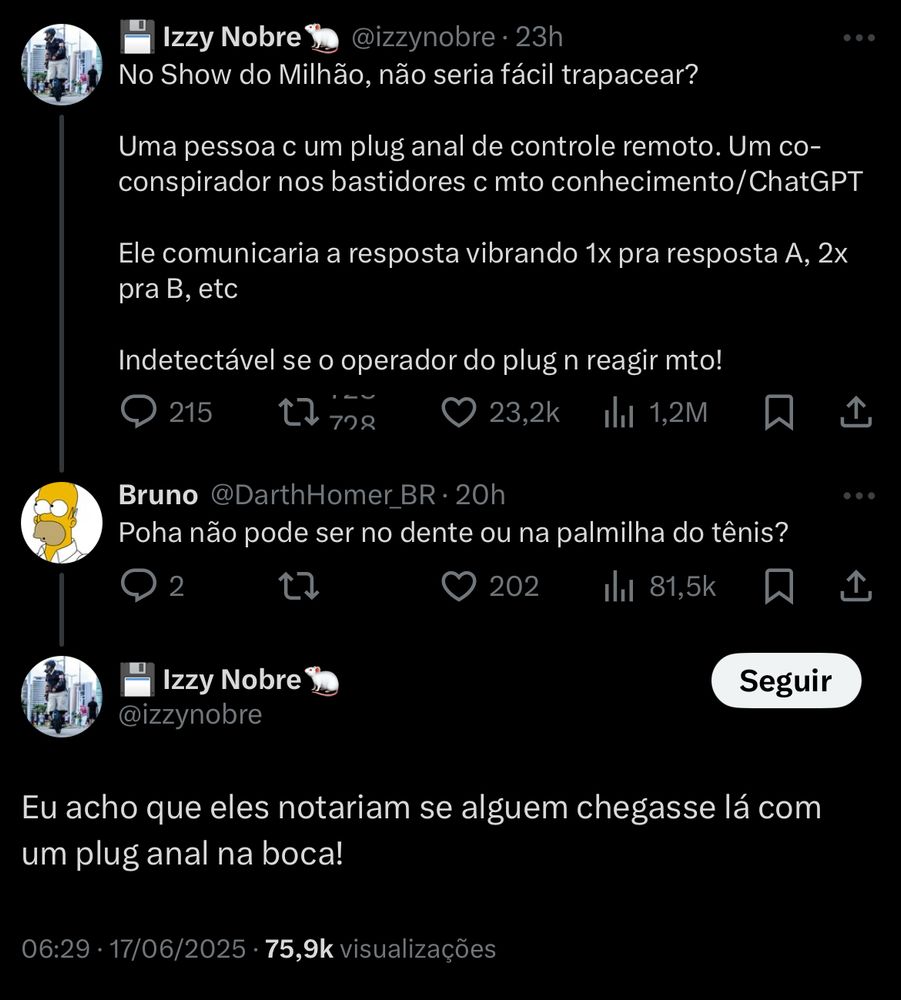Reply to Bruno's comment
Image resolution: width=901 pixels, height=1000 pixels.
(x=136, y=586)
